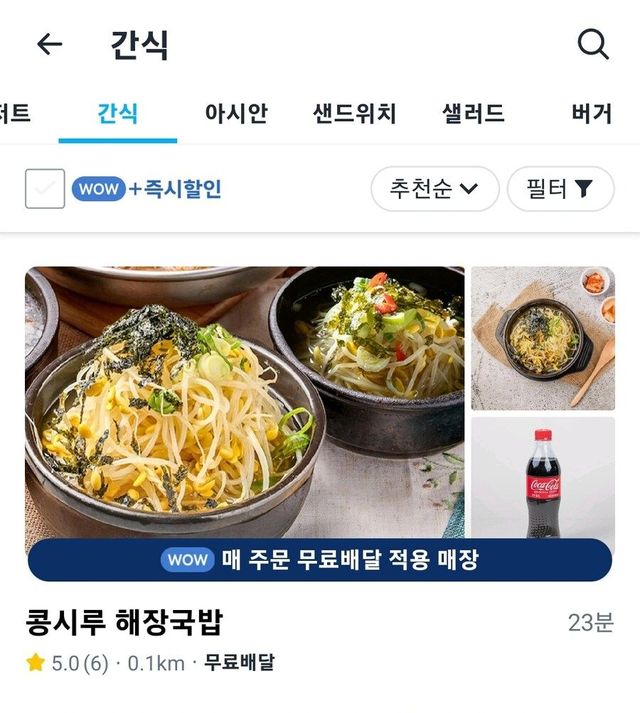This screenshot has width=640, height=713.
Task: Switch to the 버거 tab
Action: [x=591, y=113]
